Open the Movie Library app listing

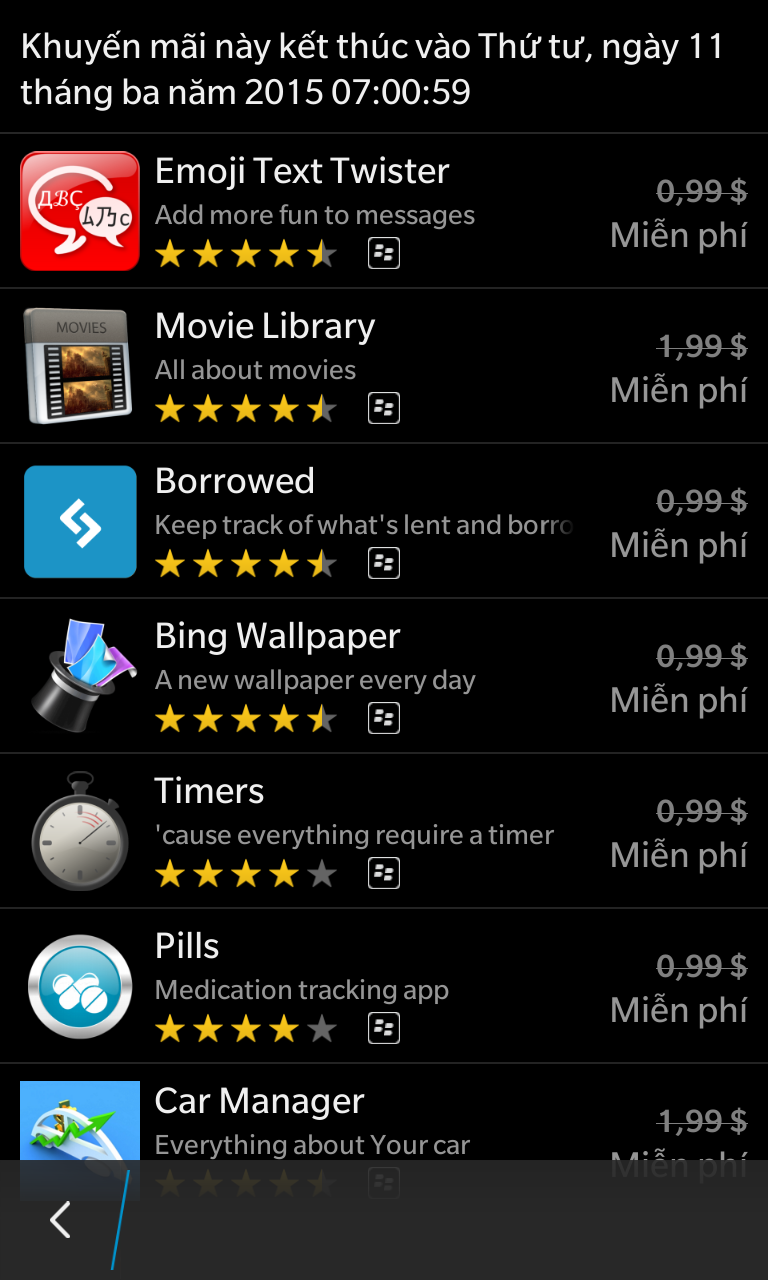pos(384,366)
